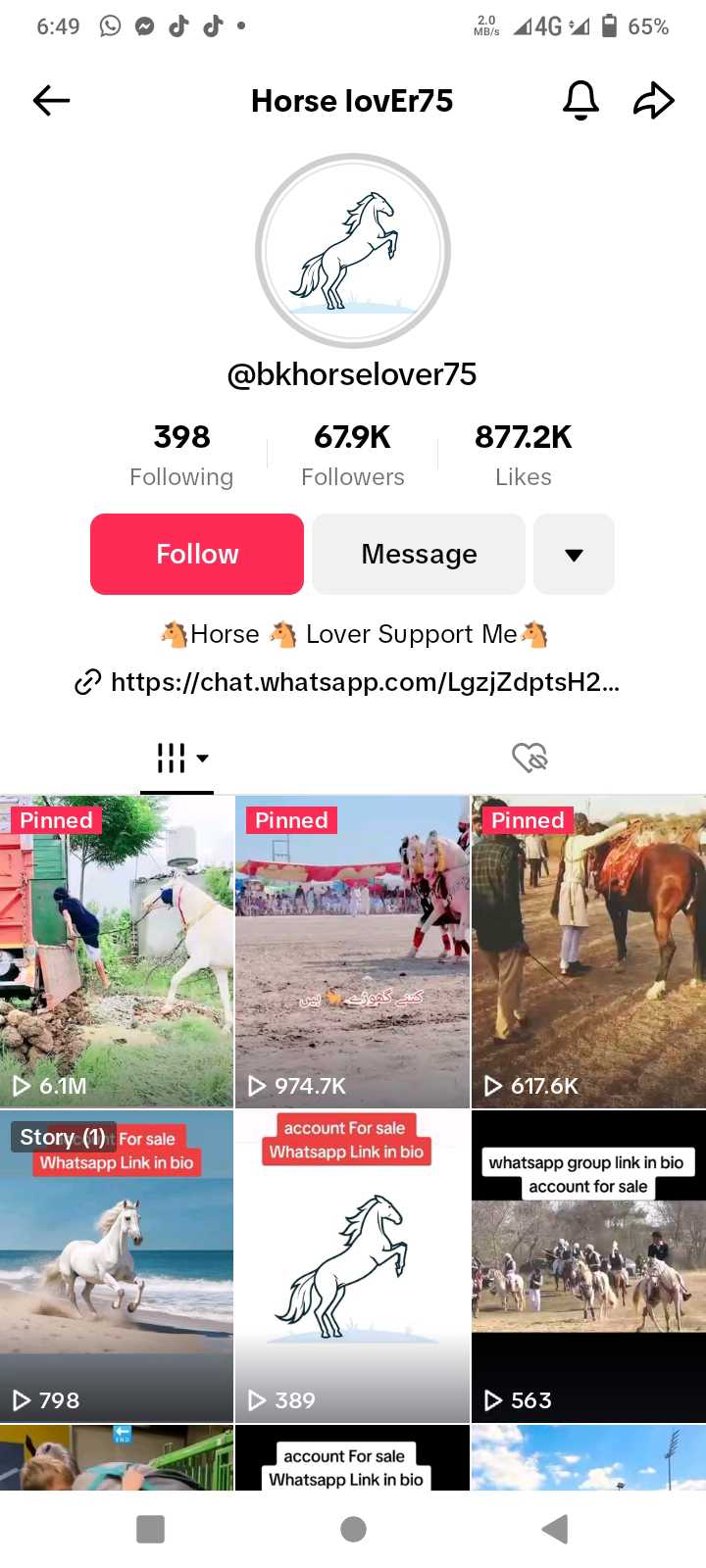Play the account For sale video with 389 views
This screenshot has height=1568, width=706.
pyautogui.click(x=353, y=1266)
